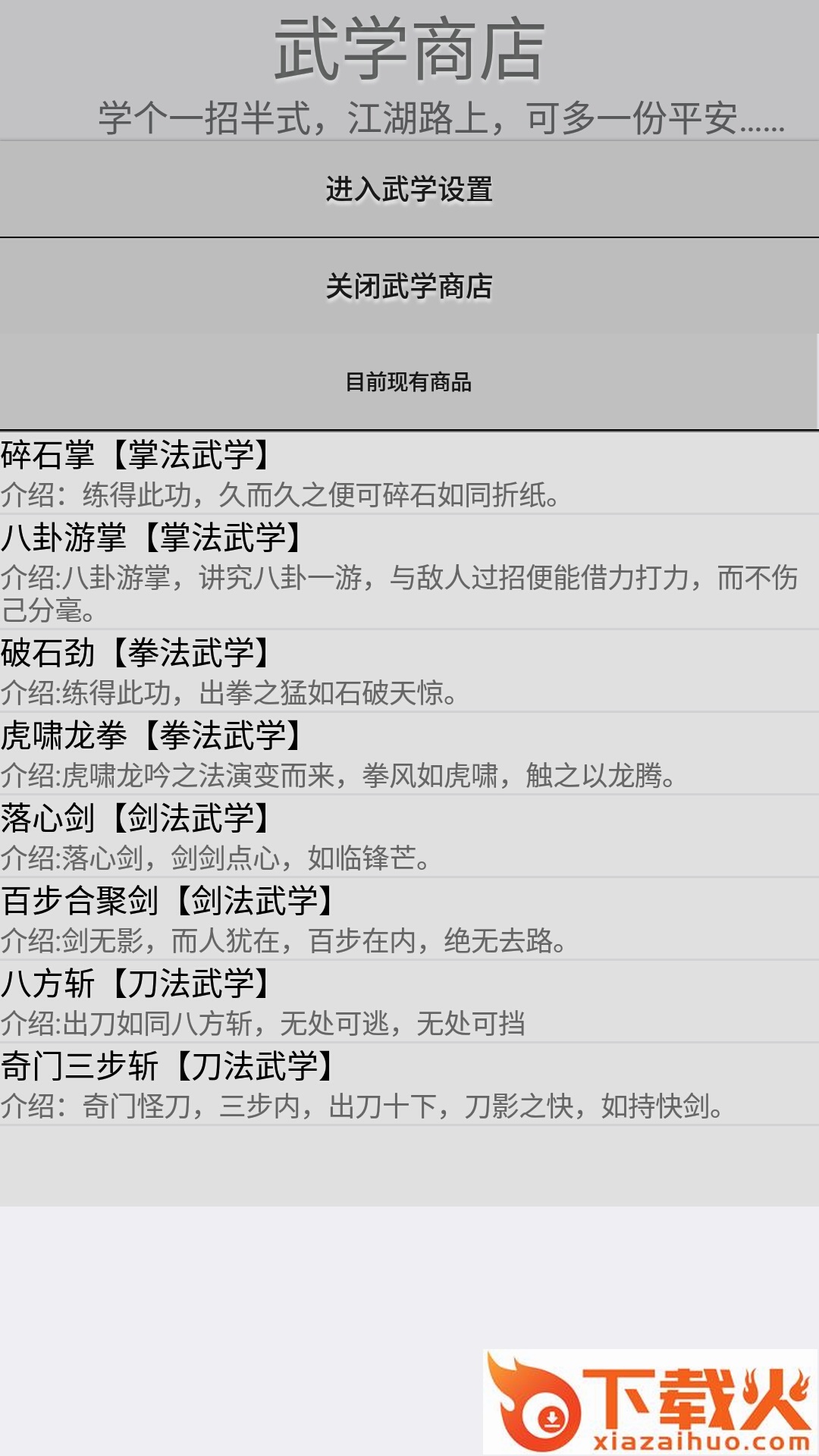Pick the 百步合聚剑 item
The height and width of the screenshot is (1456, 819).
click(x=409, y=918)
